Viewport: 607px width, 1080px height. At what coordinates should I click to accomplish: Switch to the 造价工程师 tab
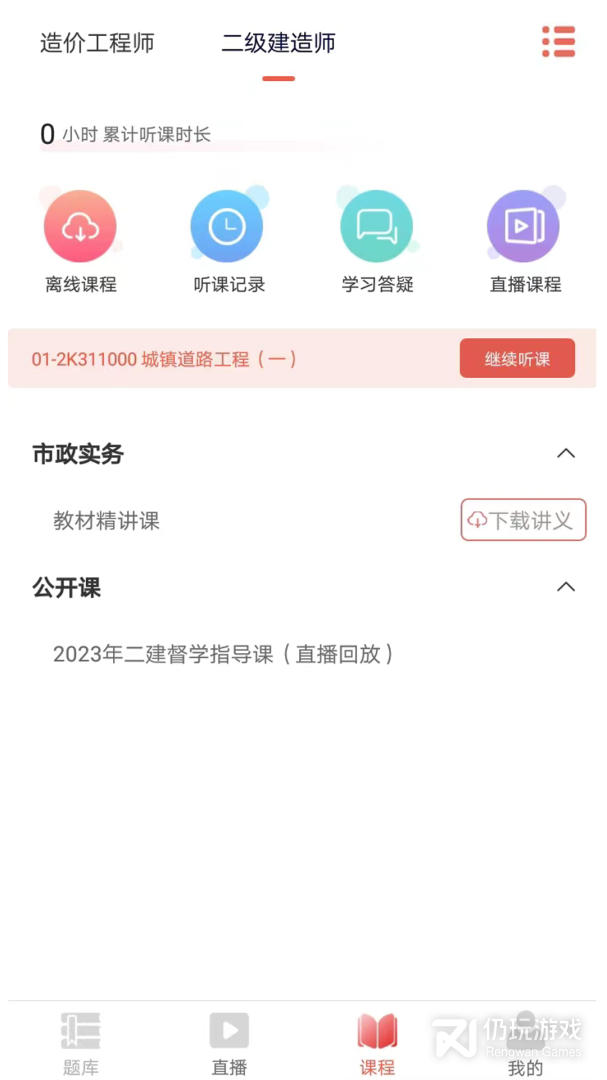[x=97, y=43]
